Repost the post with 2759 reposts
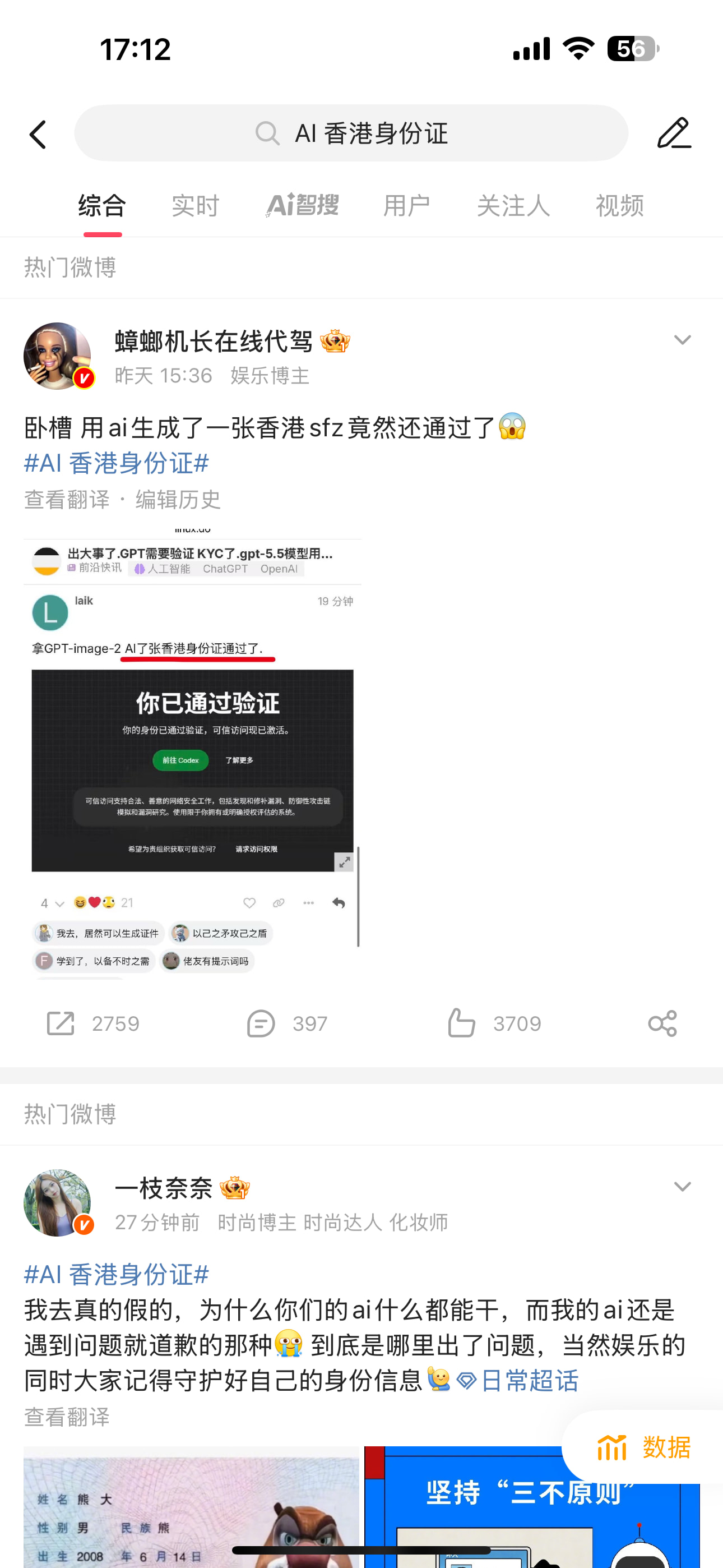The image size is (723, 1568). [92, 1023]
